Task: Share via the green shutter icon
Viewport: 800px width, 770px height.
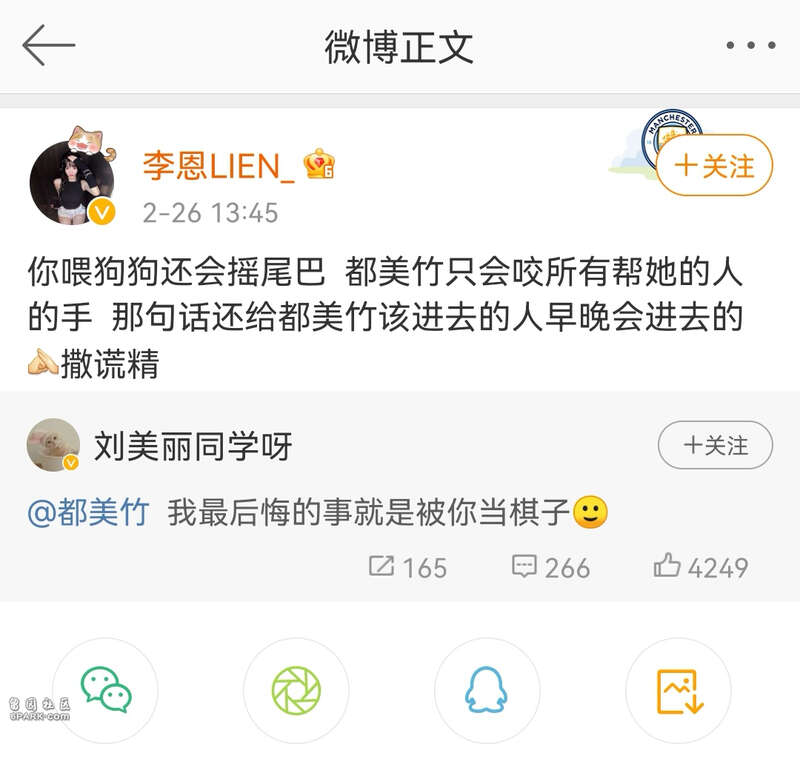Action: (x=296, y=691)
